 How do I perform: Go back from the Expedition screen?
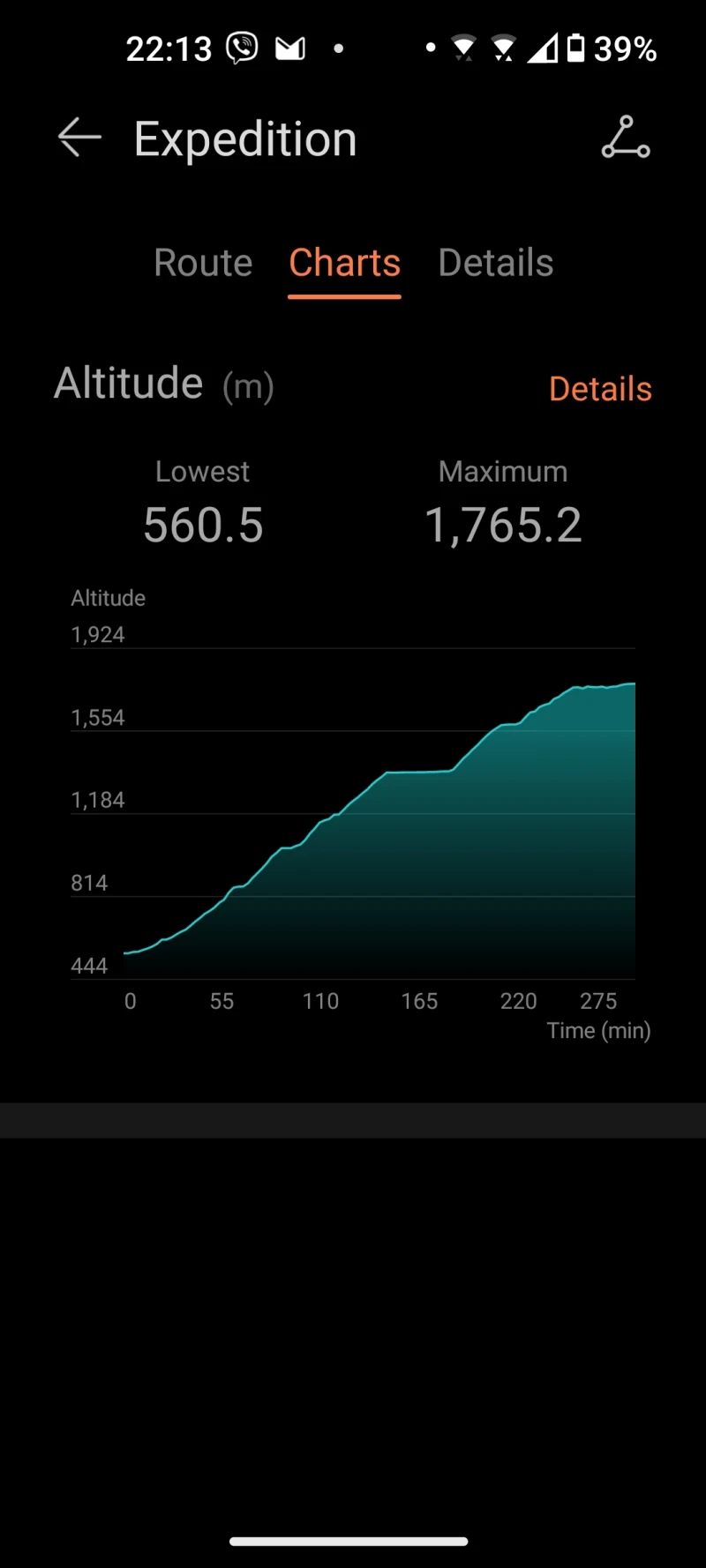79,138
